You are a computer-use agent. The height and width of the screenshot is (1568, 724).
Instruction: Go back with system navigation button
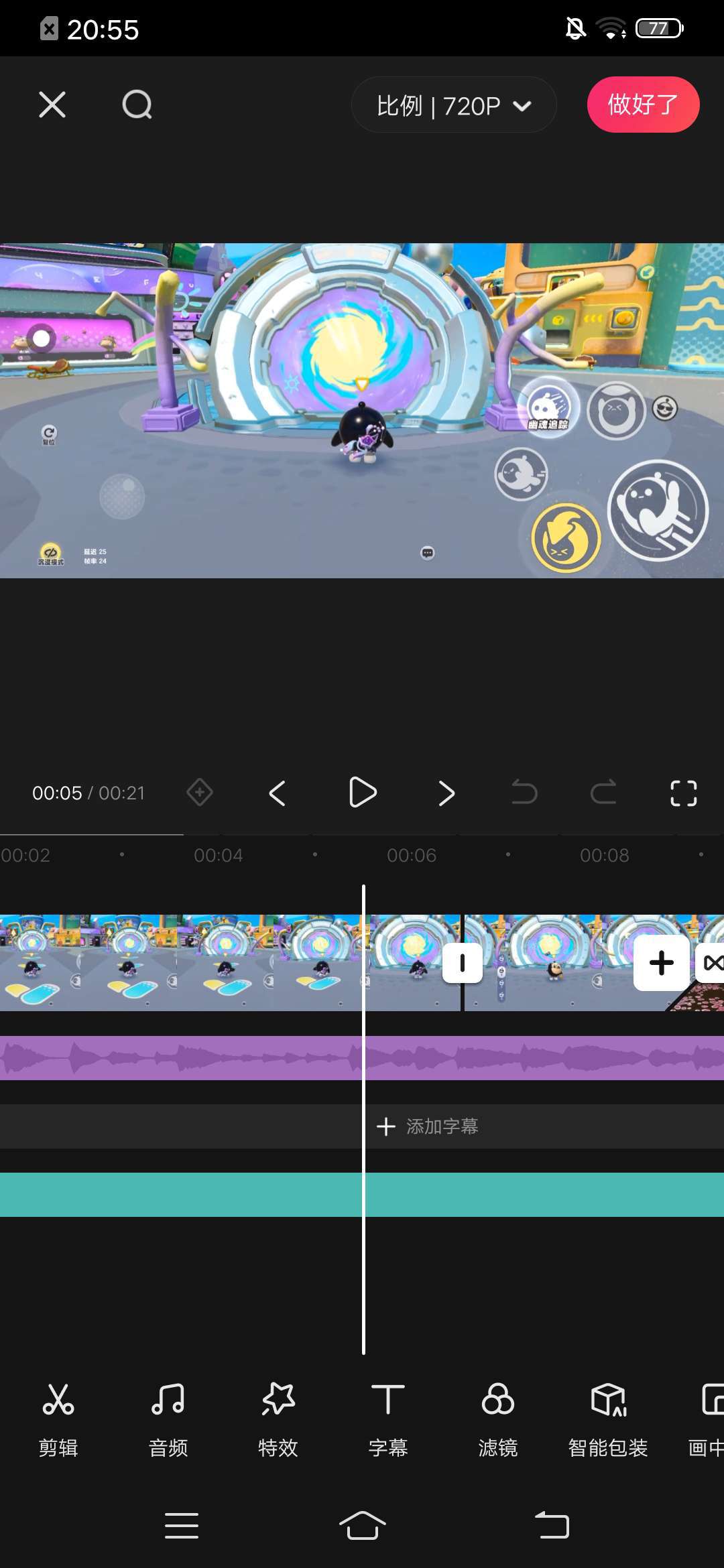tap(552, 1526)
